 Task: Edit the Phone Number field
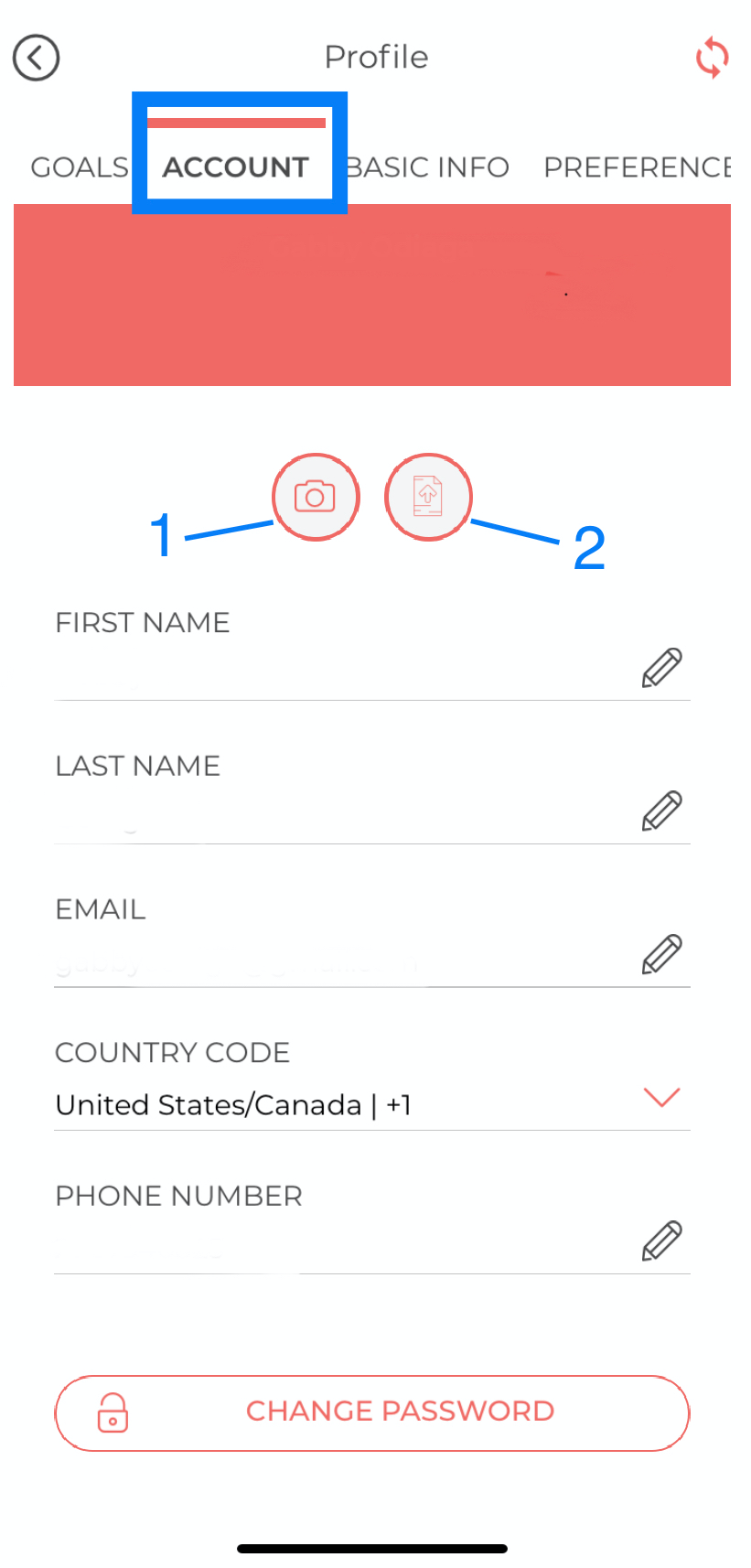click(x=661, y=1240)
